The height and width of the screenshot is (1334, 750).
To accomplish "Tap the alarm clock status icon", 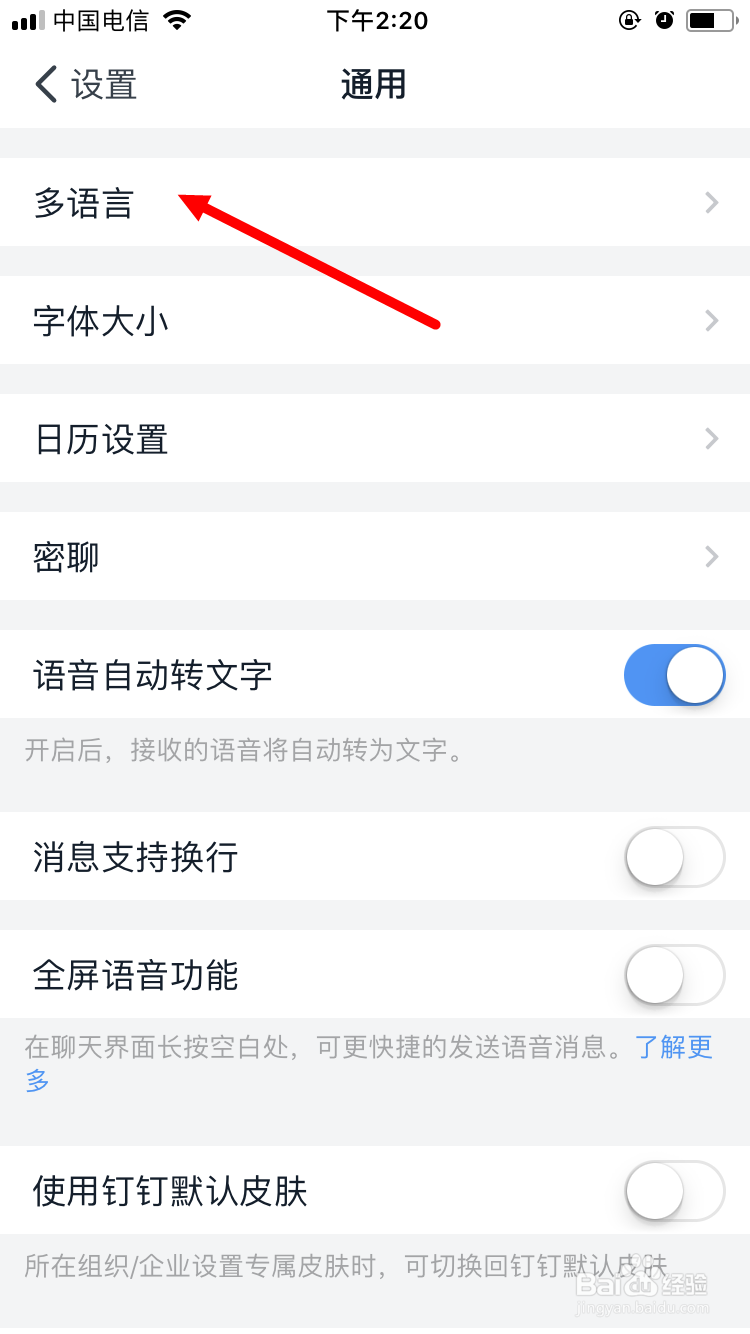I will point(665,18).
